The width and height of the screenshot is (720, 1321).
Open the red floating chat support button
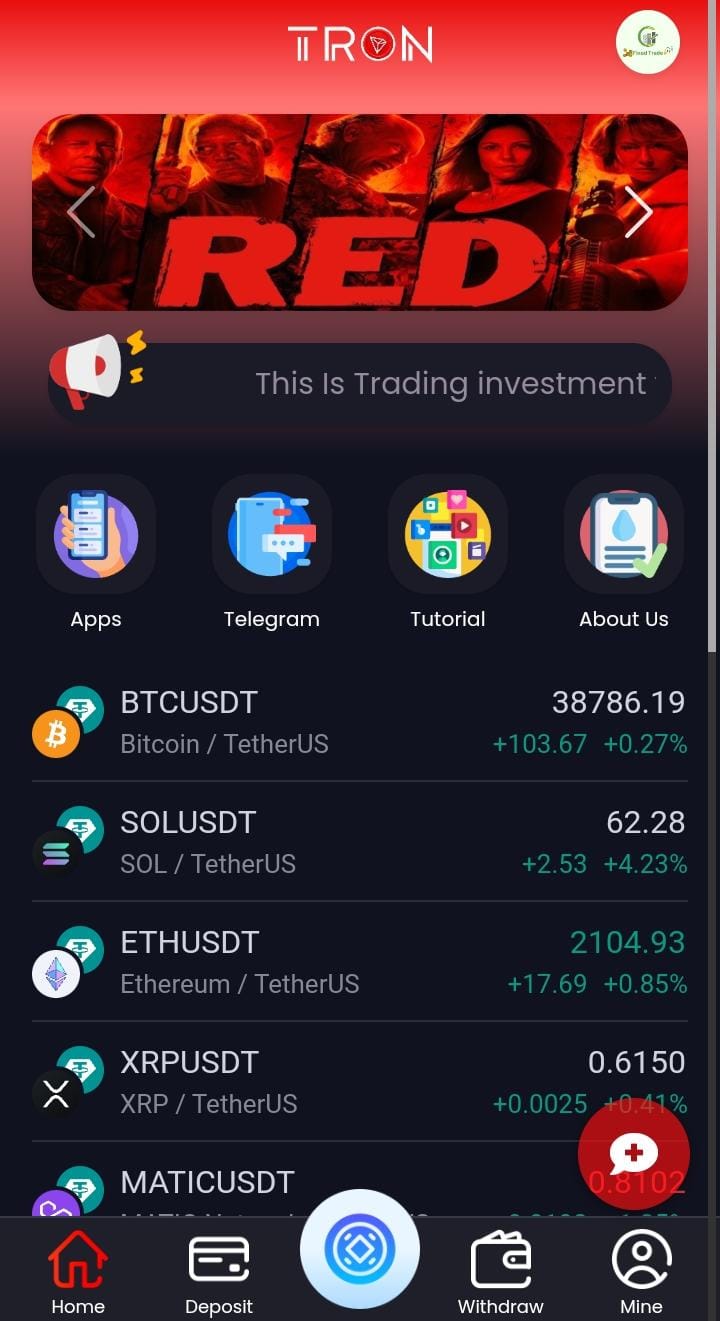point(633,1153)
